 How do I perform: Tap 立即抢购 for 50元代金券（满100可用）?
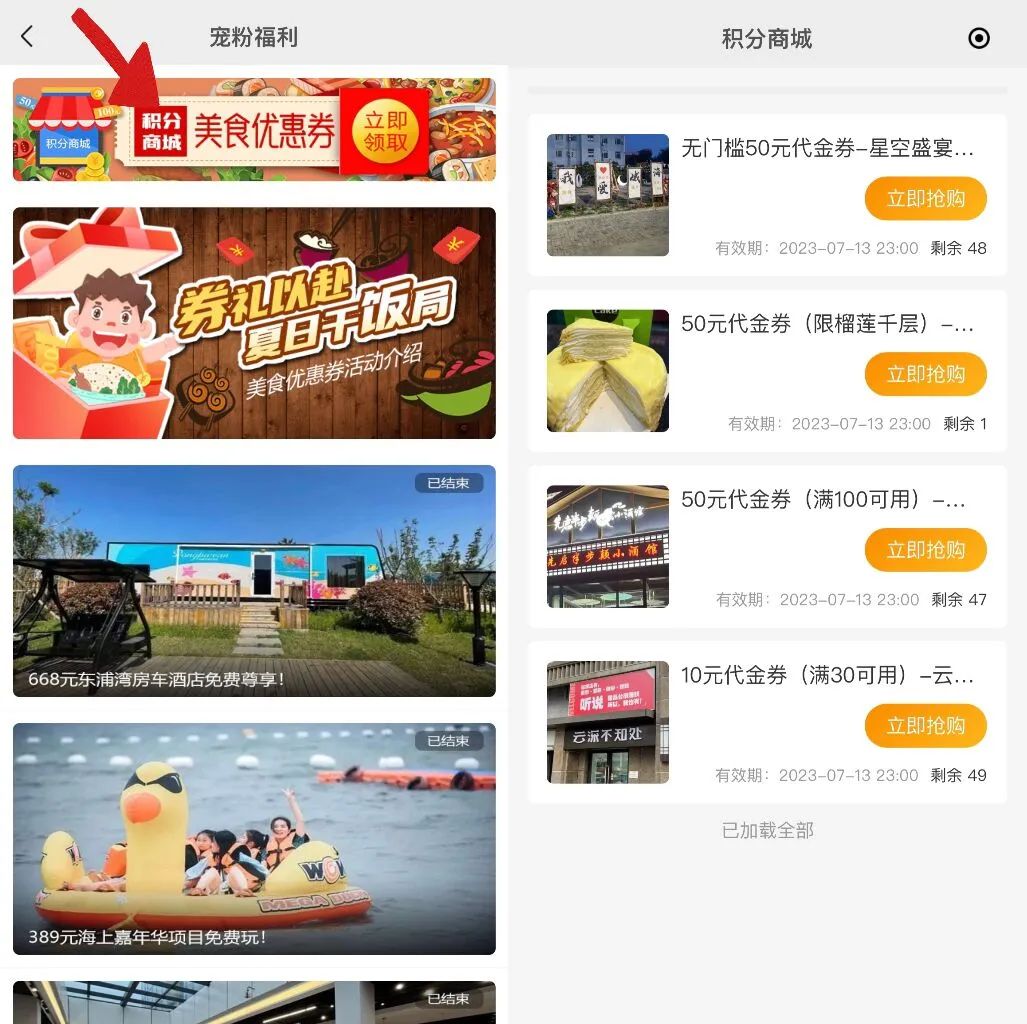925,550
